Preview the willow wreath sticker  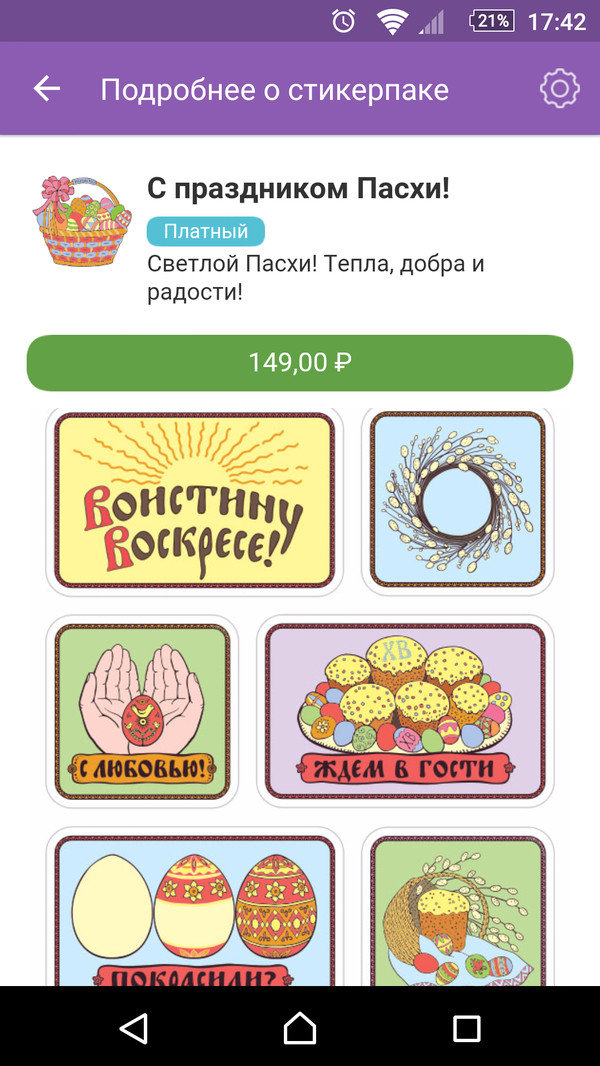pos(457,500)
